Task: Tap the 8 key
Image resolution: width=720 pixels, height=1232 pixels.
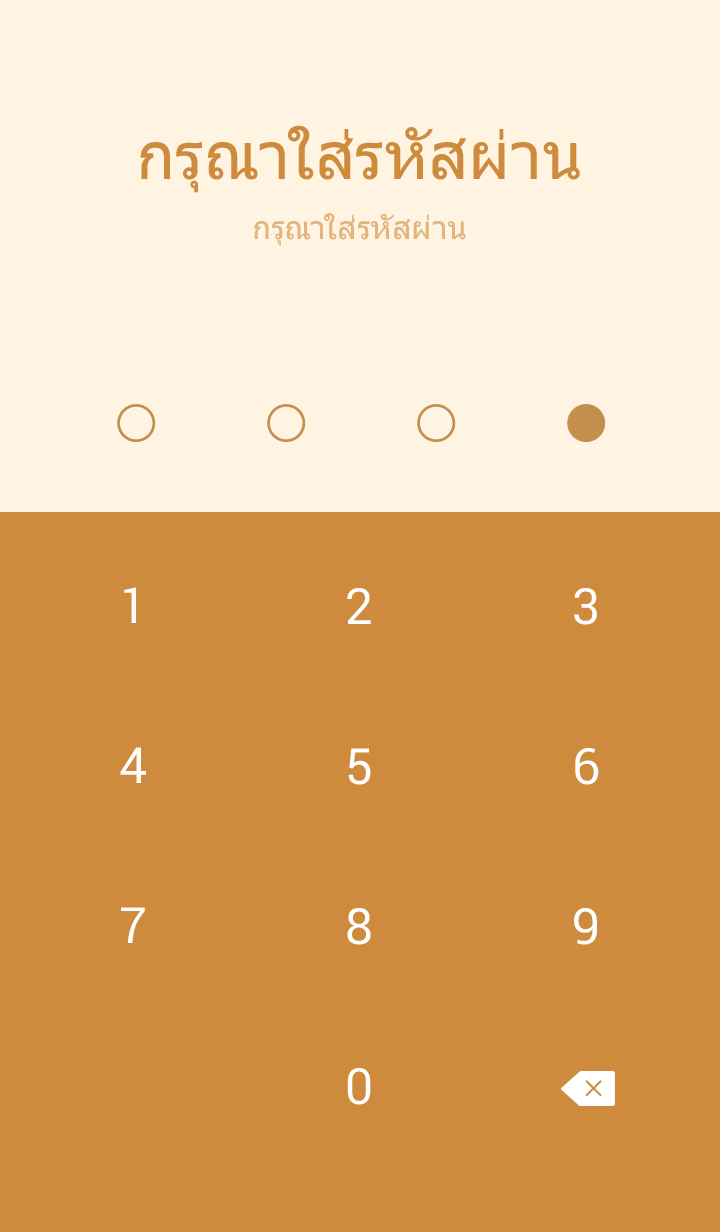Action: [359, 927]
